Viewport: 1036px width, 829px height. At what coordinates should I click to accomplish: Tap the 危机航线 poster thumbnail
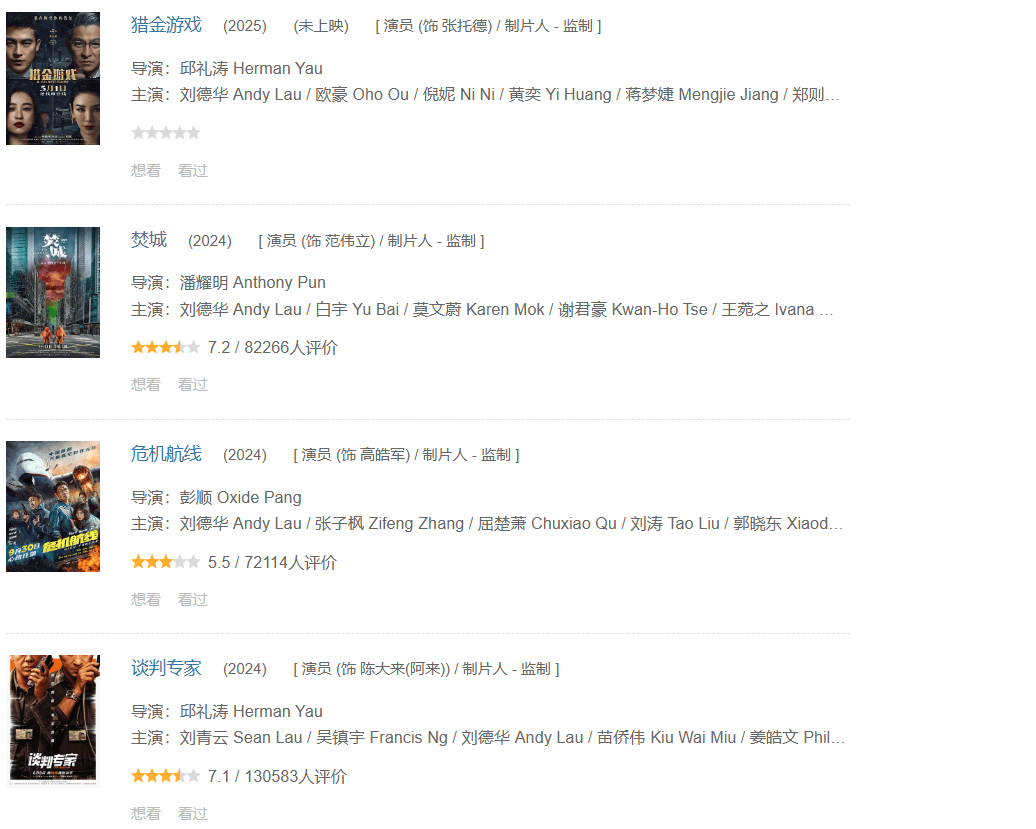[x=53, y=506]
